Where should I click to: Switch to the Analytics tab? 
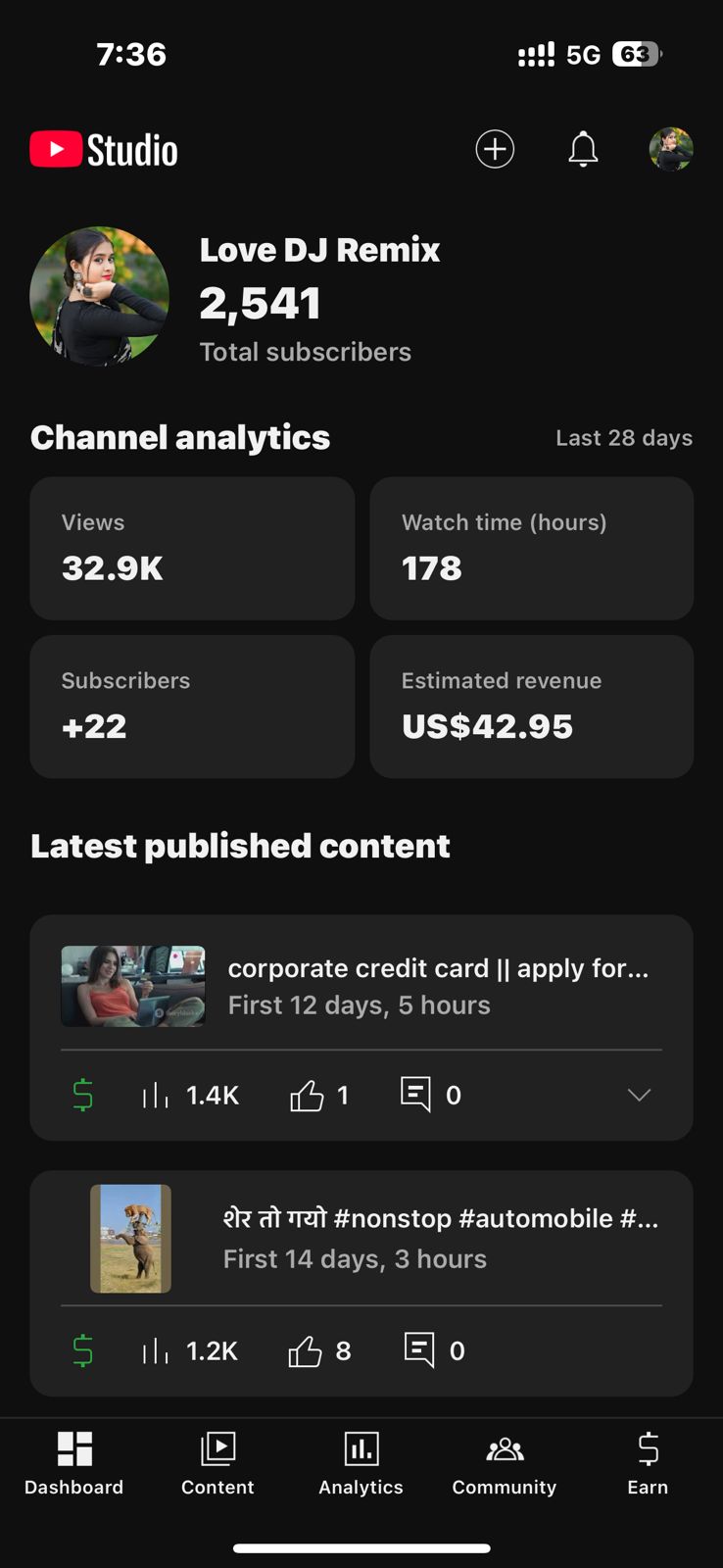click(361, 1464)
